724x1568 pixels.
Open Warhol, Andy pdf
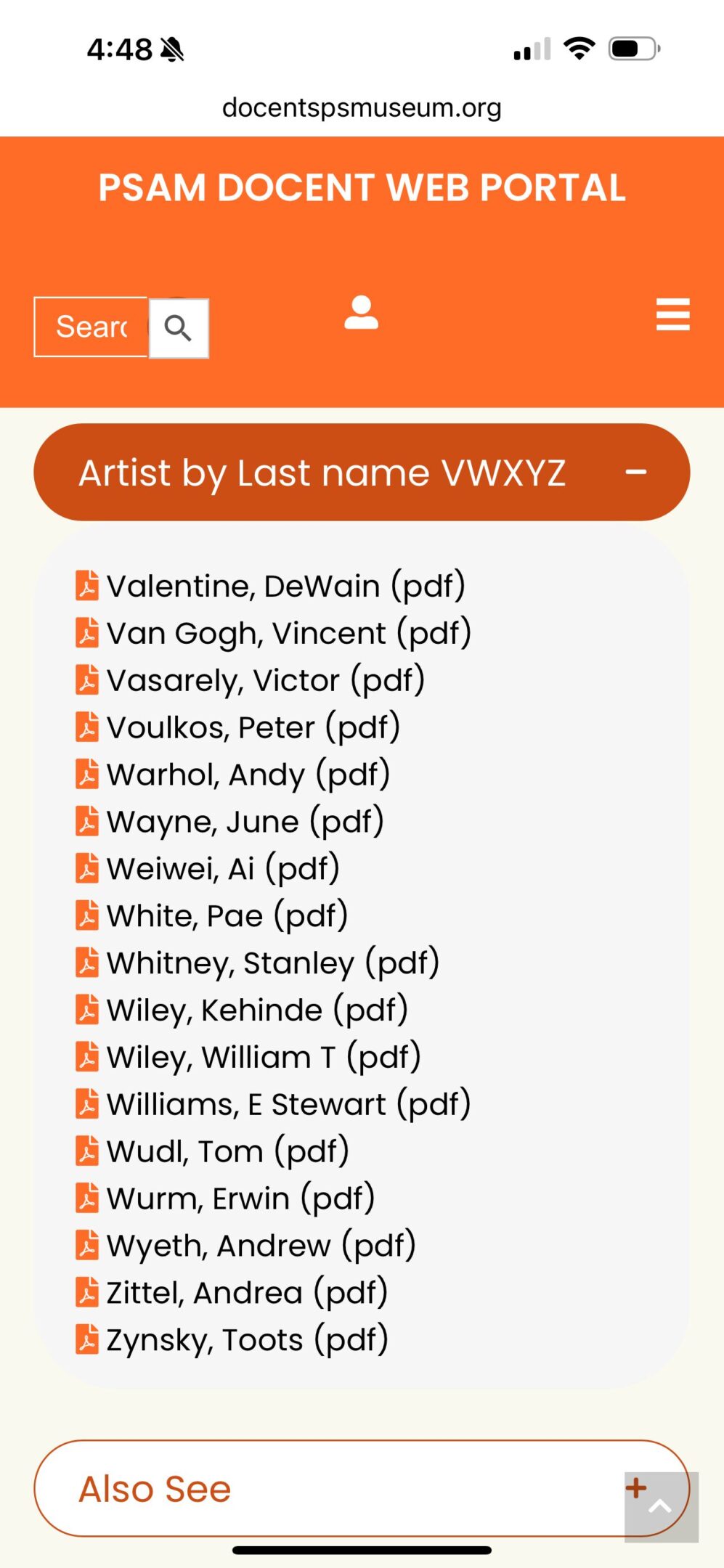pos(233,775)
